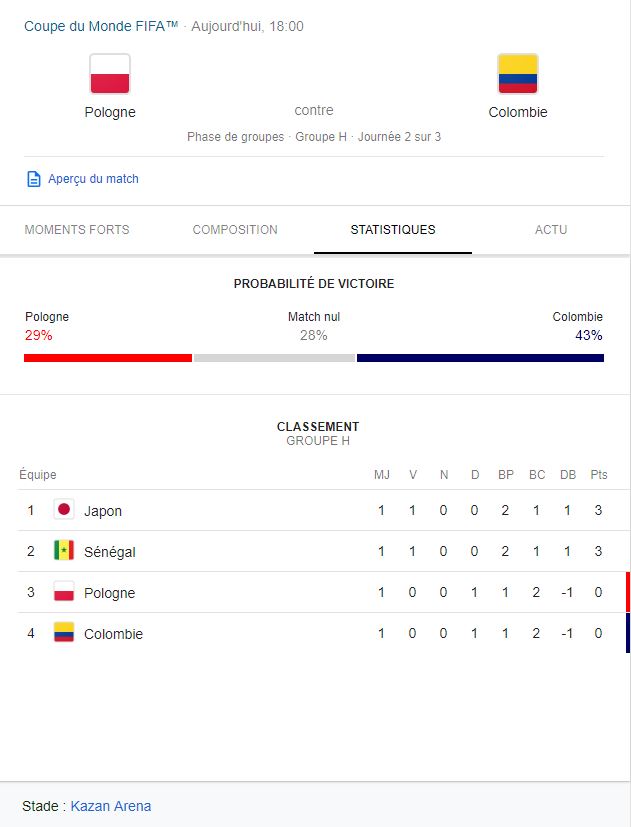631x827 pixels.
Task: Open the Kazan Arena stadium link
Action: [111, 806]
